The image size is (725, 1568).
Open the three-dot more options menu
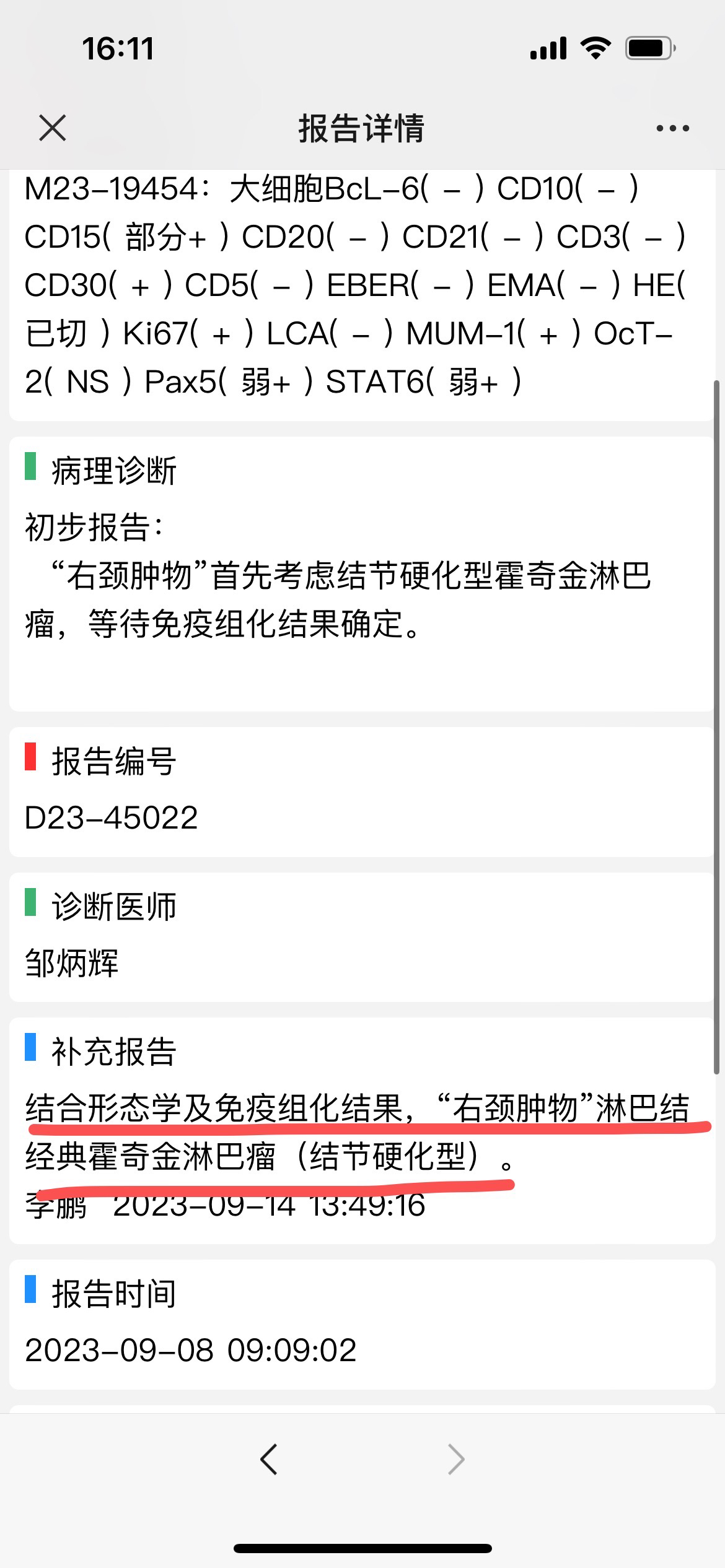click(x=672, y=128)
